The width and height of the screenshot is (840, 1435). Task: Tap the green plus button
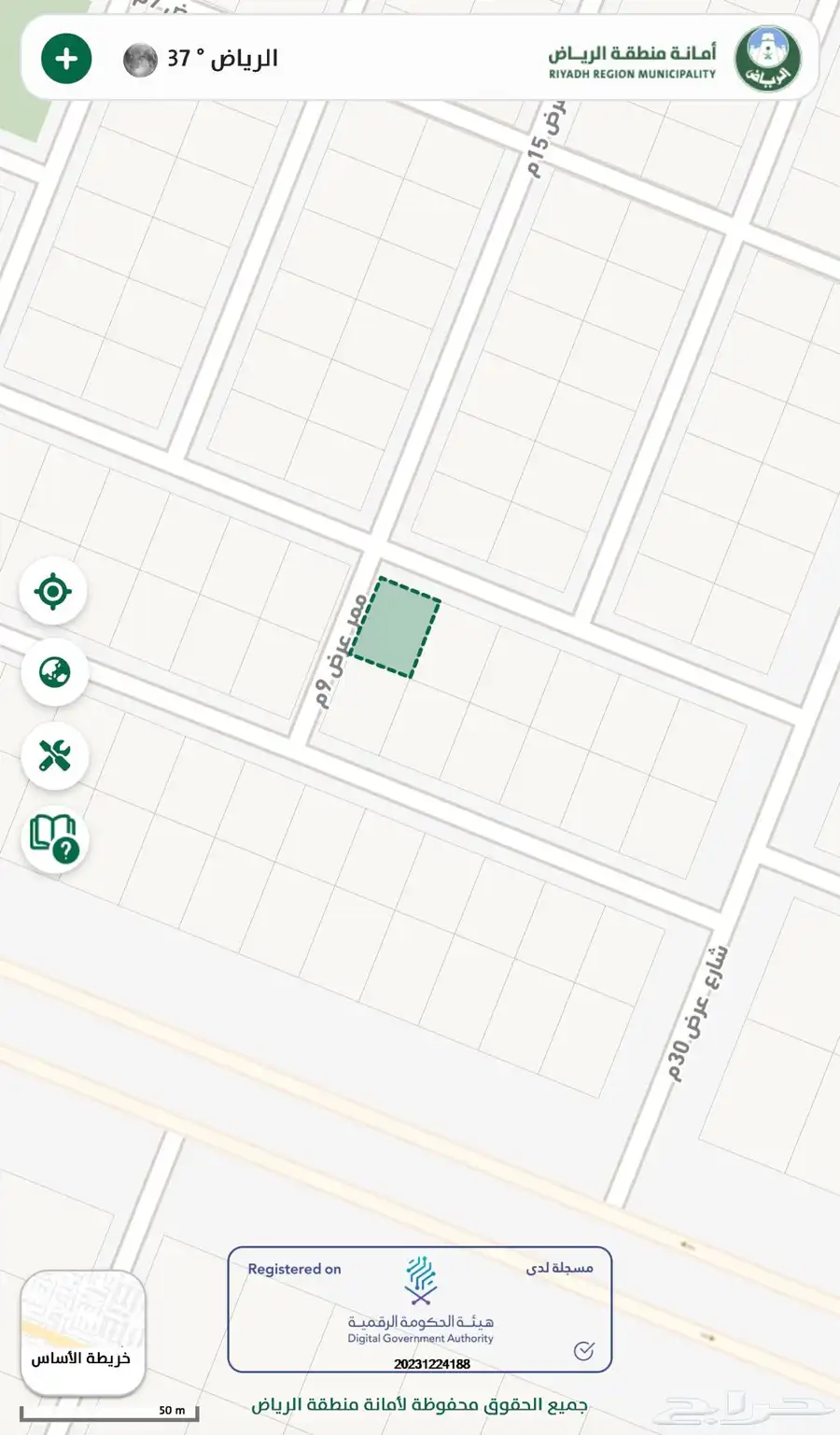(x=66, y=59)
